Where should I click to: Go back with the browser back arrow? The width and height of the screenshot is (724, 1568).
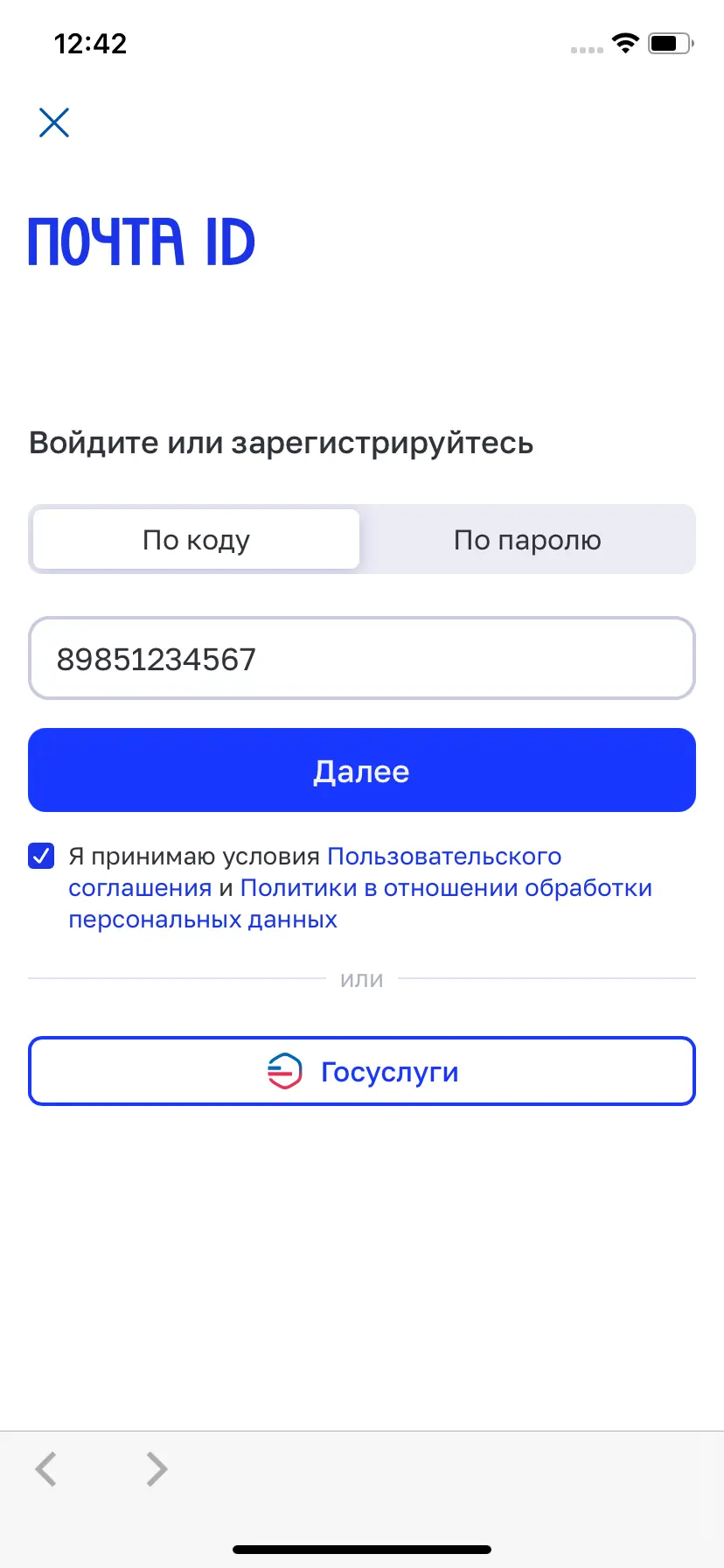pos(46,1469)
